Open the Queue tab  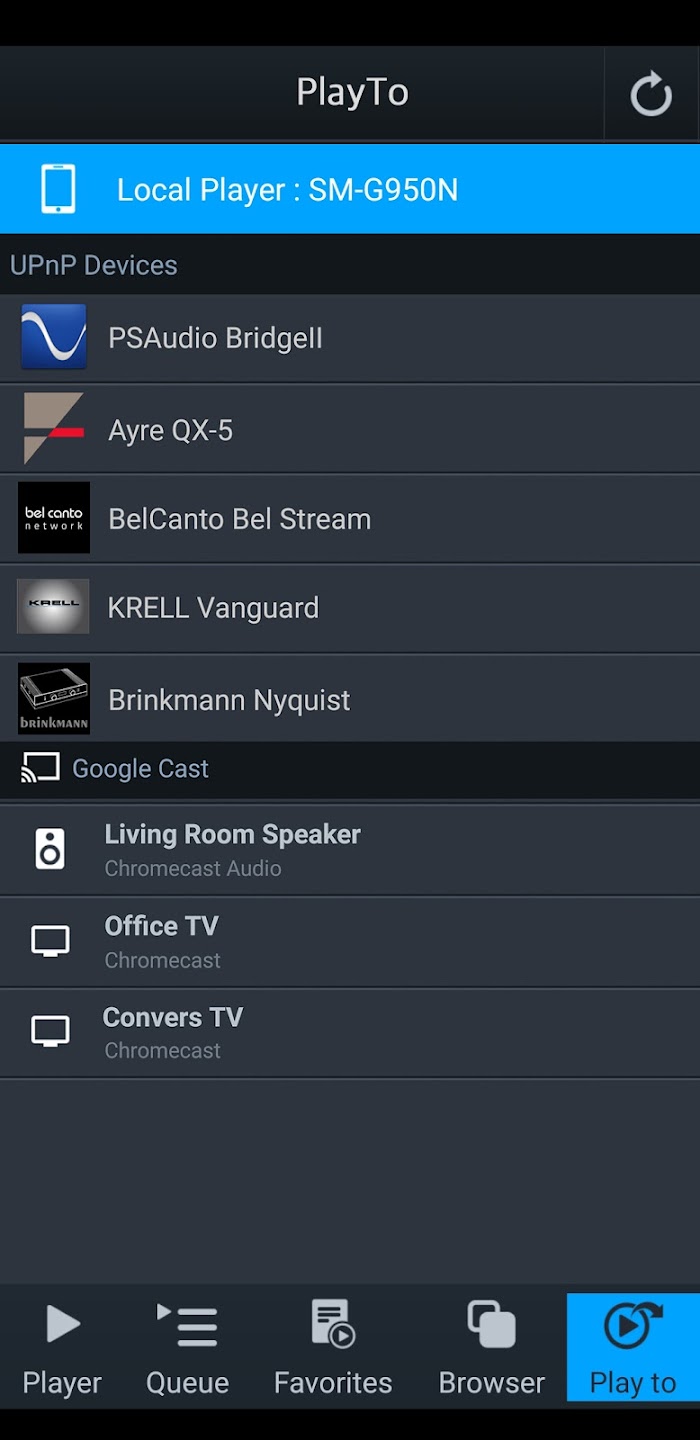187,1347
